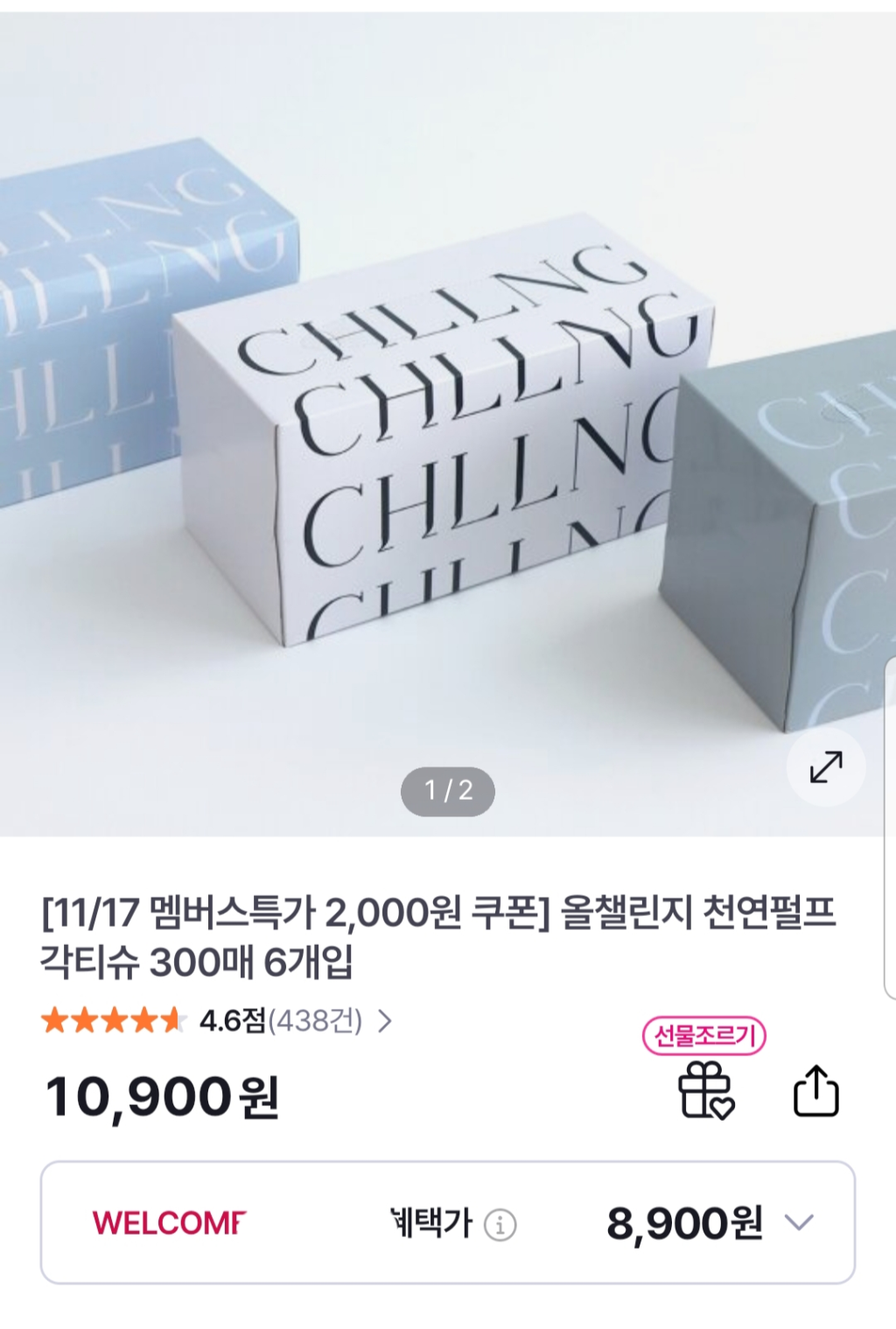Tap the 선물조르기 gift icon
Viewport: 896px width, 1329px height.
(x=706, y=1090)
